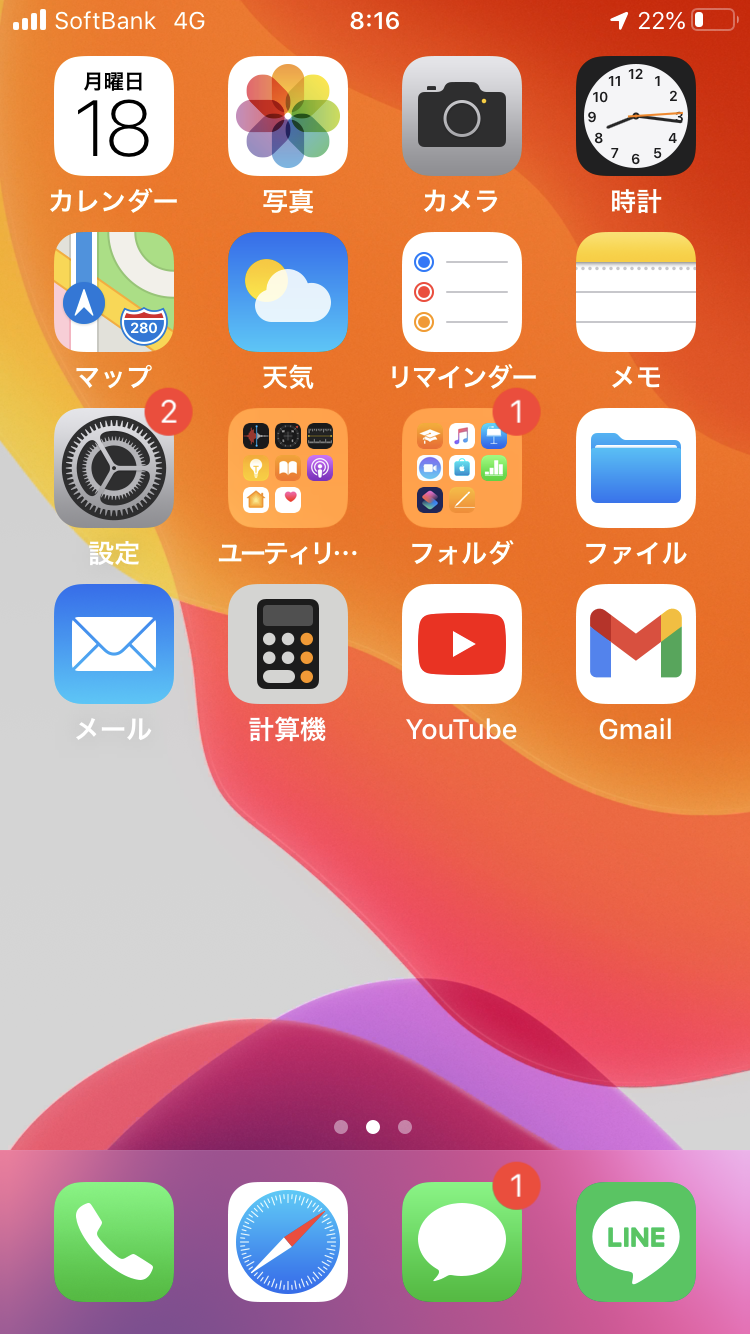Open the マップ maps app
750x1334 pixels.
point(114,292)
